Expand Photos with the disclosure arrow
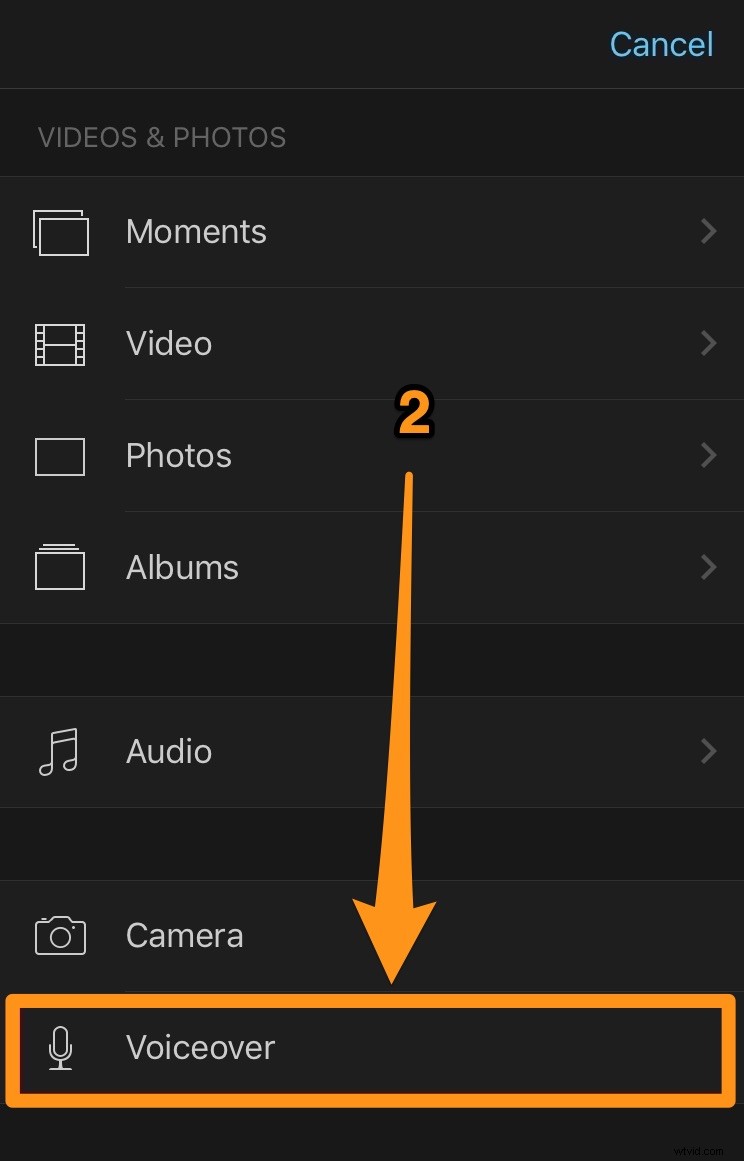744x1161 pixels. (709, 456)
